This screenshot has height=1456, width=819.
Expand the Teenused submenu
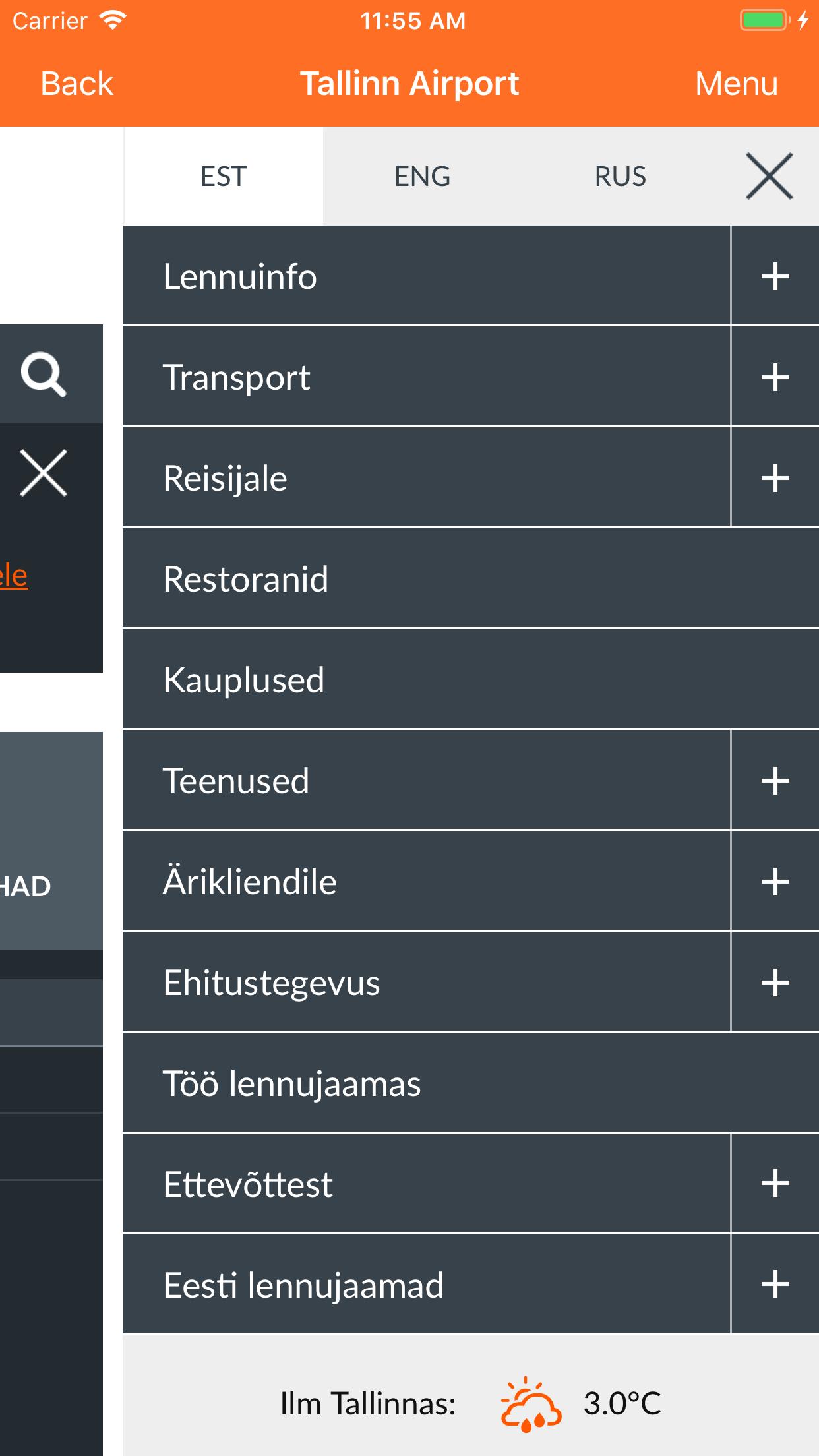click(775, 781)
